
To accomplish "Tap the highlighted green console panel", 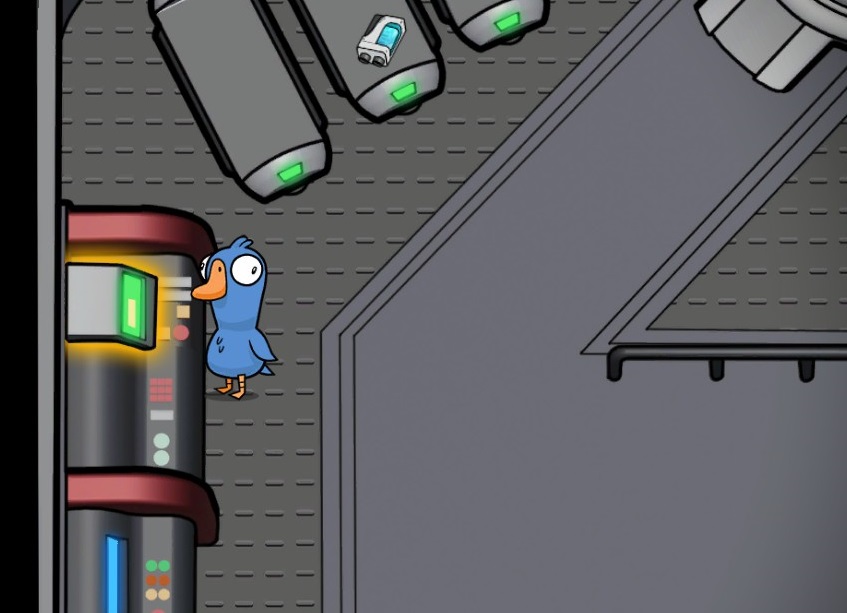I will 112,304.
